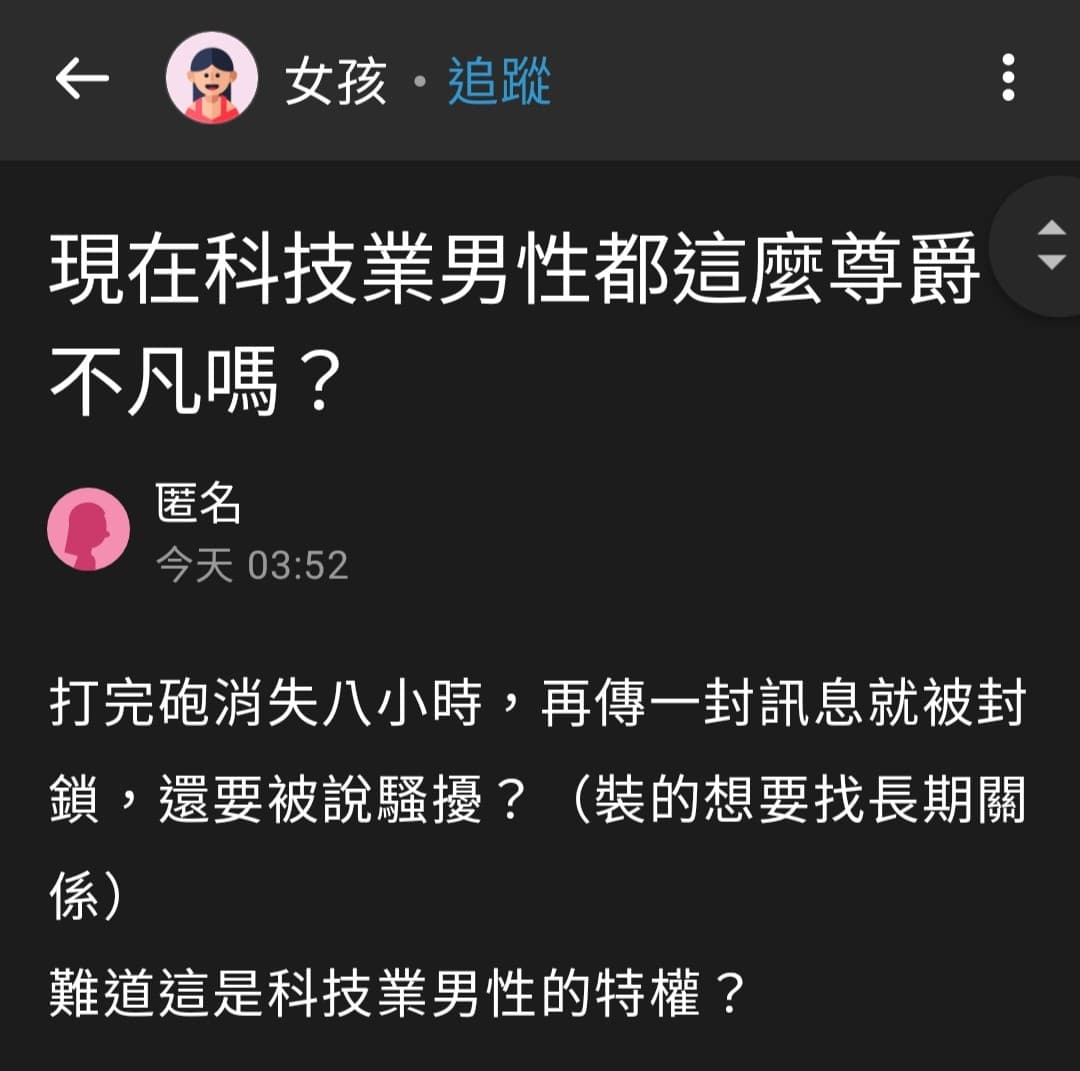Open the 女孩 board page
1080x1071 pixels.
[335, 81]
